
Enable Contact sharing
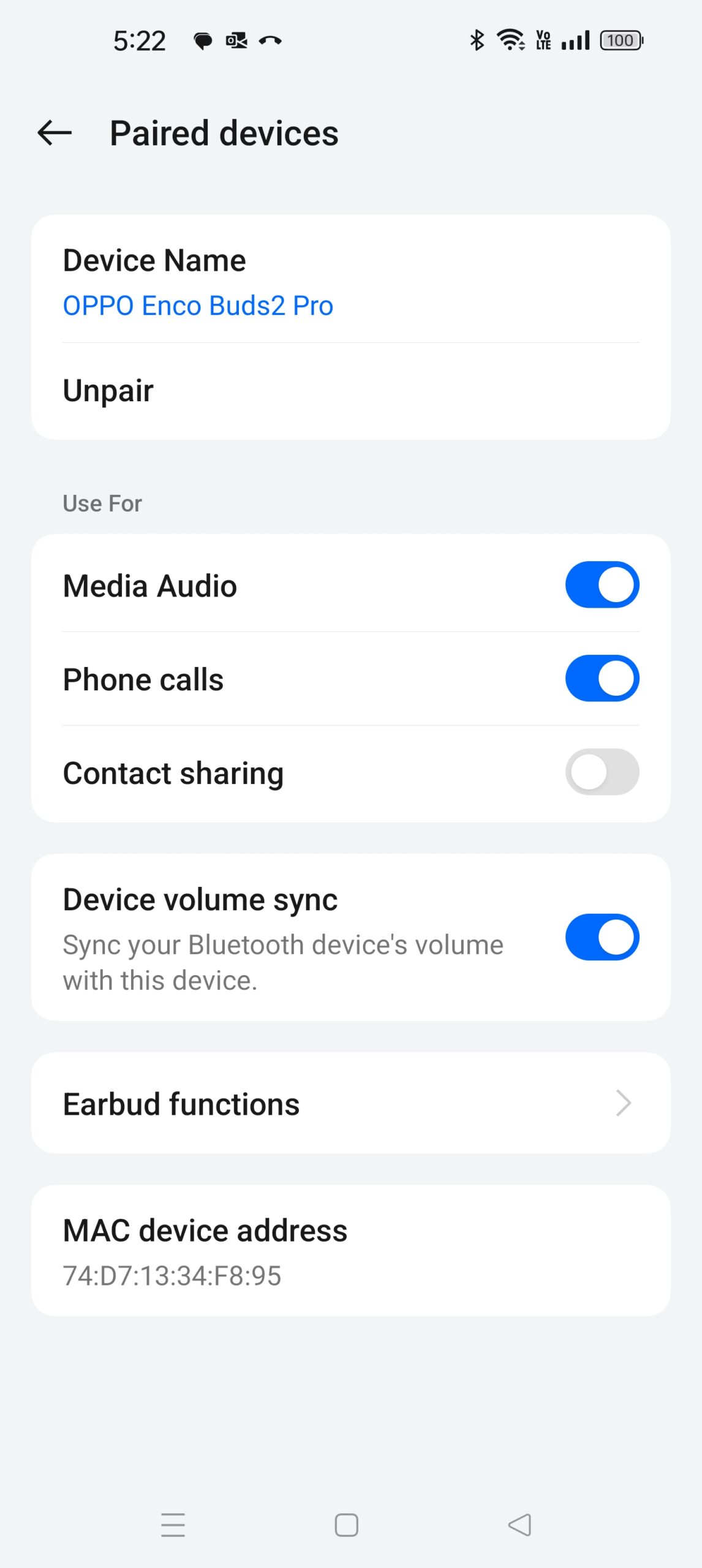coord(602,772)
